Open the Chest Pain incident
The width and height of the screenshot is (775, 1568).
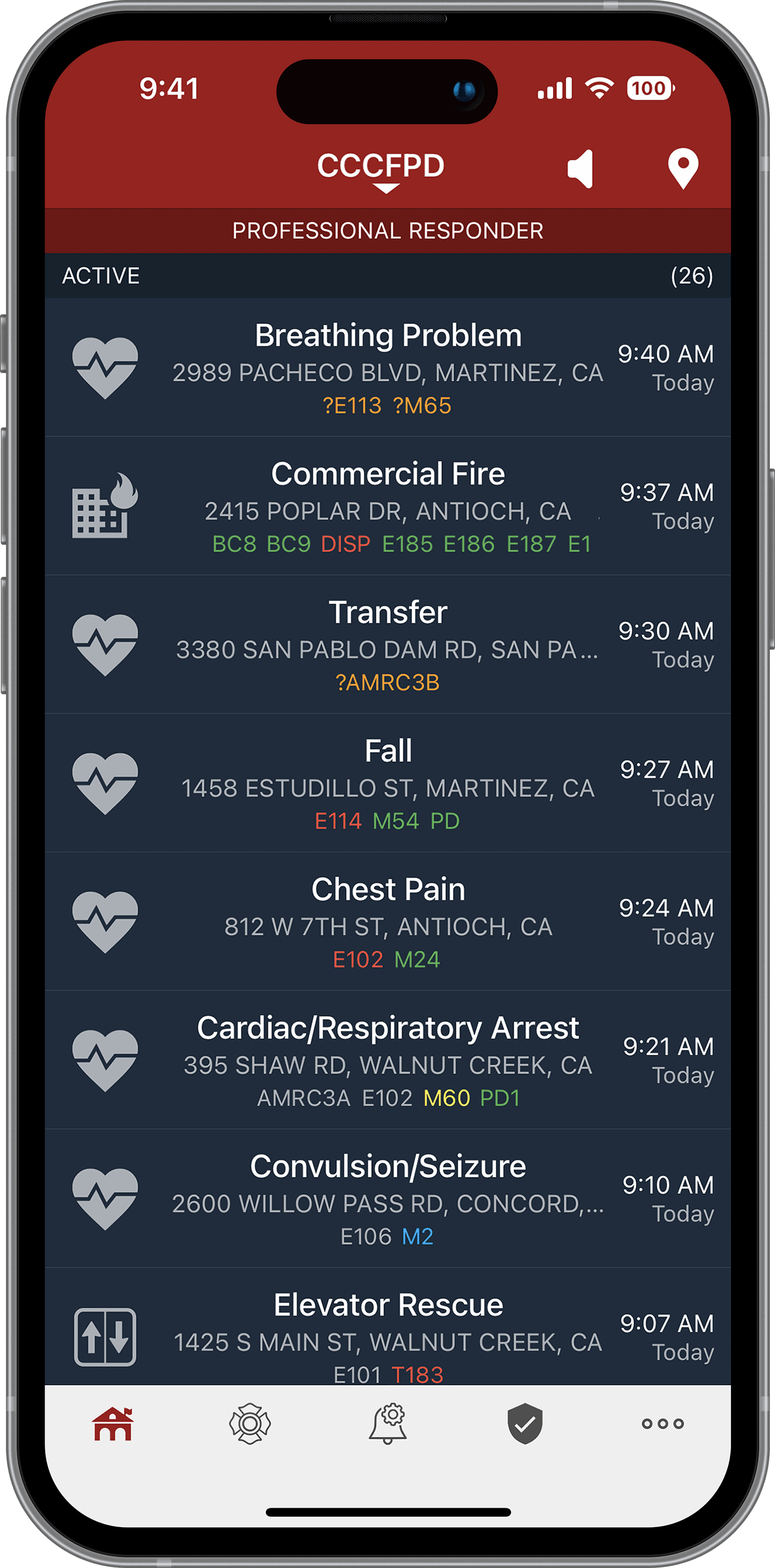click(388, 921)
